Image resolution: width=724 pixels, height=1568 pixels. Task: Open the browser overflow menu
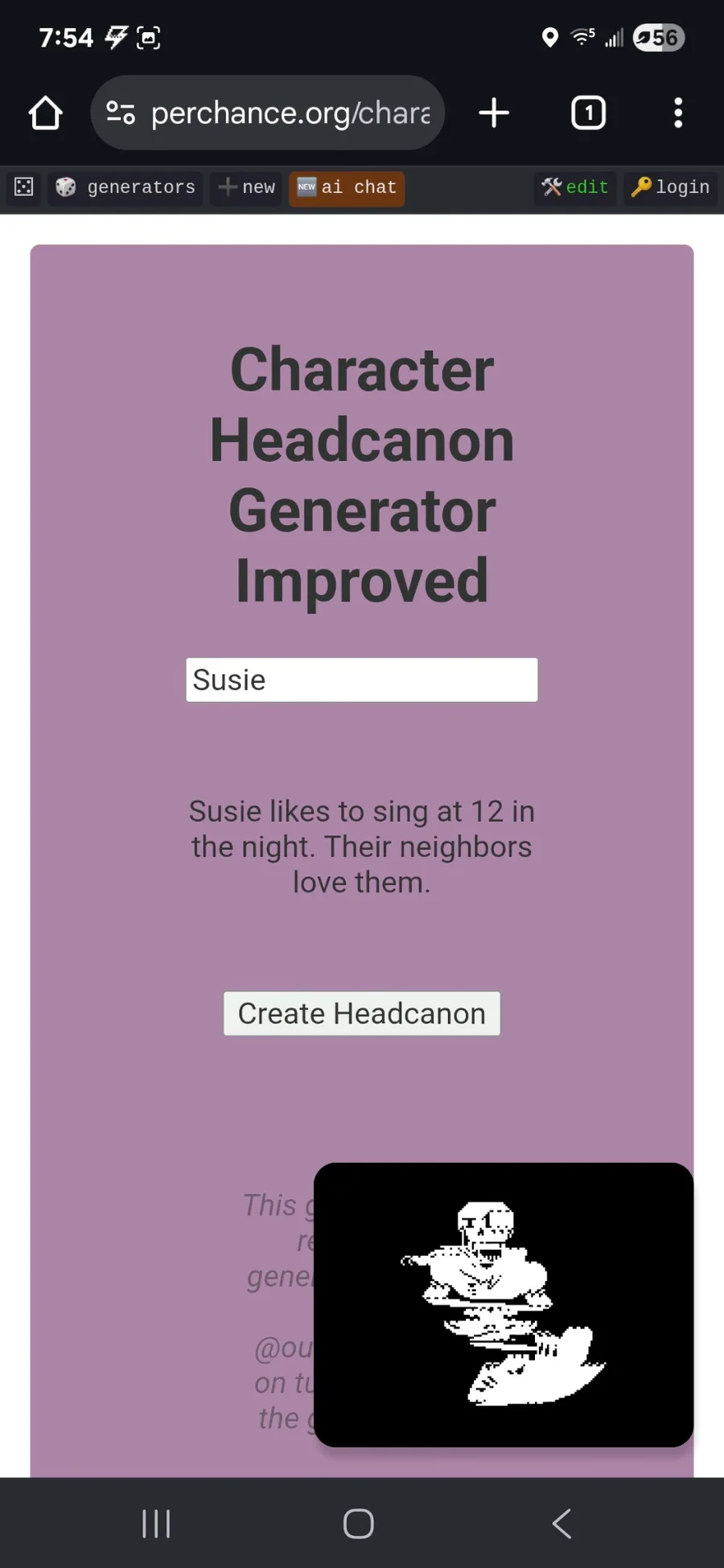point(678,113)
